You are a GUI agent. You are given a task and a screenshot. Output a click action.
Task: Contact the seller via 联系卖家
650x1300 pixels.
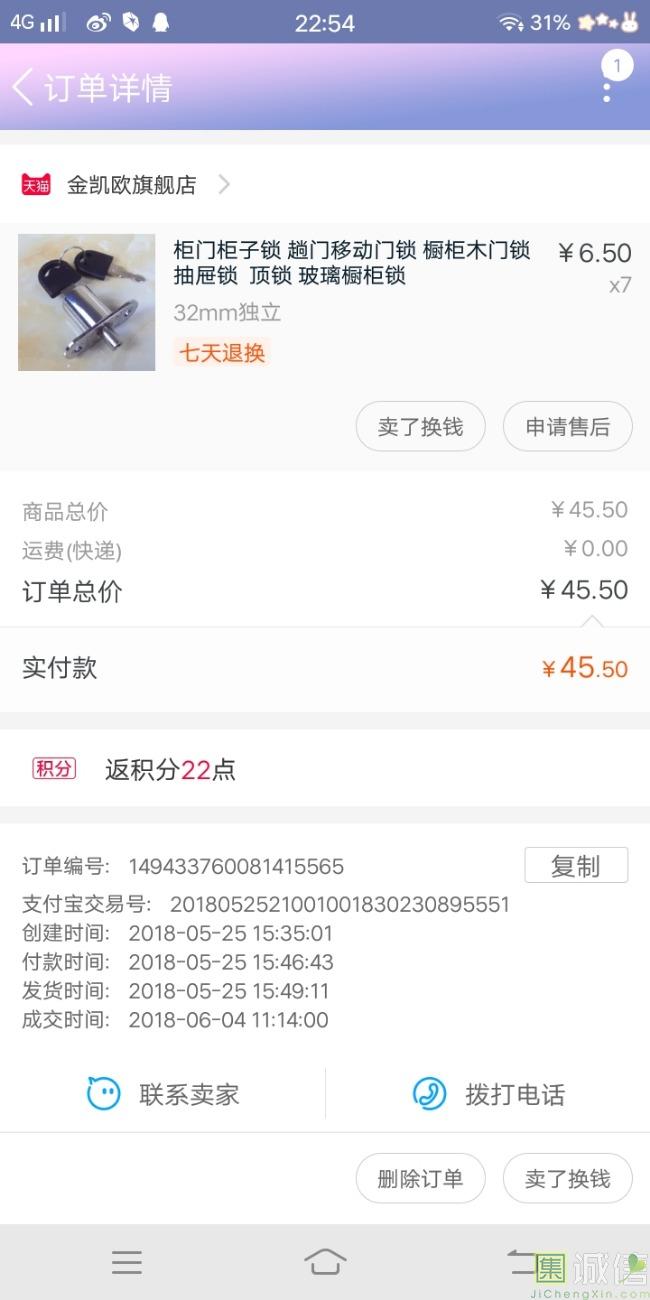pos(163,1094)
